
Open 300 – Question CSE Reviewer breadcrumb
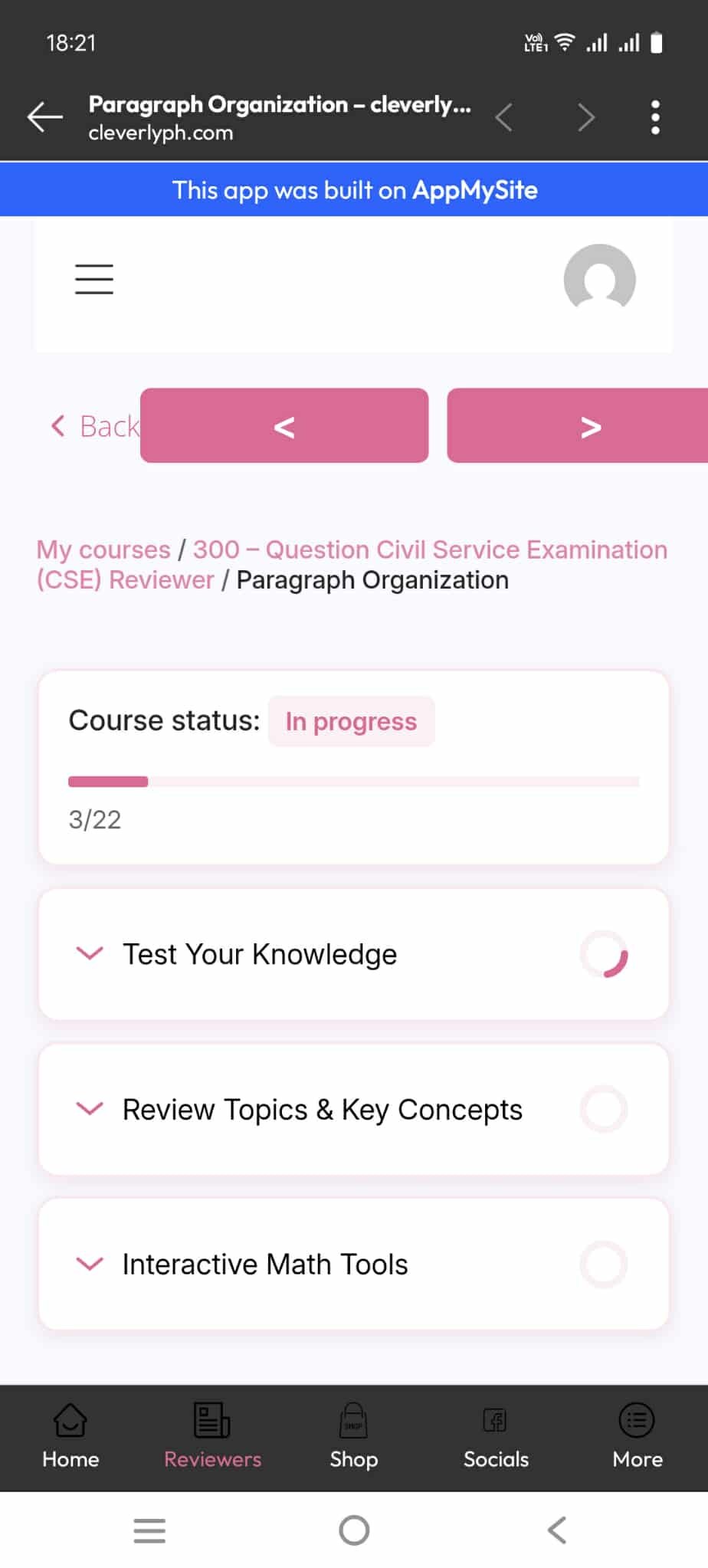tap(429, 549)
